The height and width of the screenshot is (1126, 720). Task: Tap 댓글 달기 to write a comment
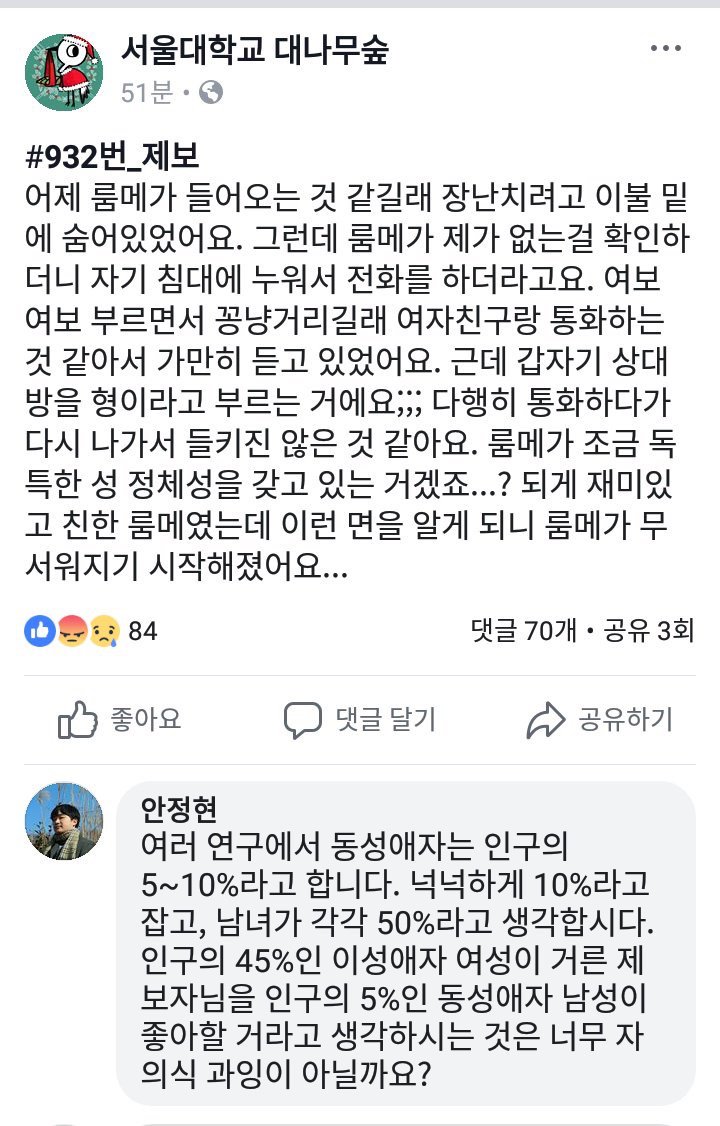pos(360,719)
